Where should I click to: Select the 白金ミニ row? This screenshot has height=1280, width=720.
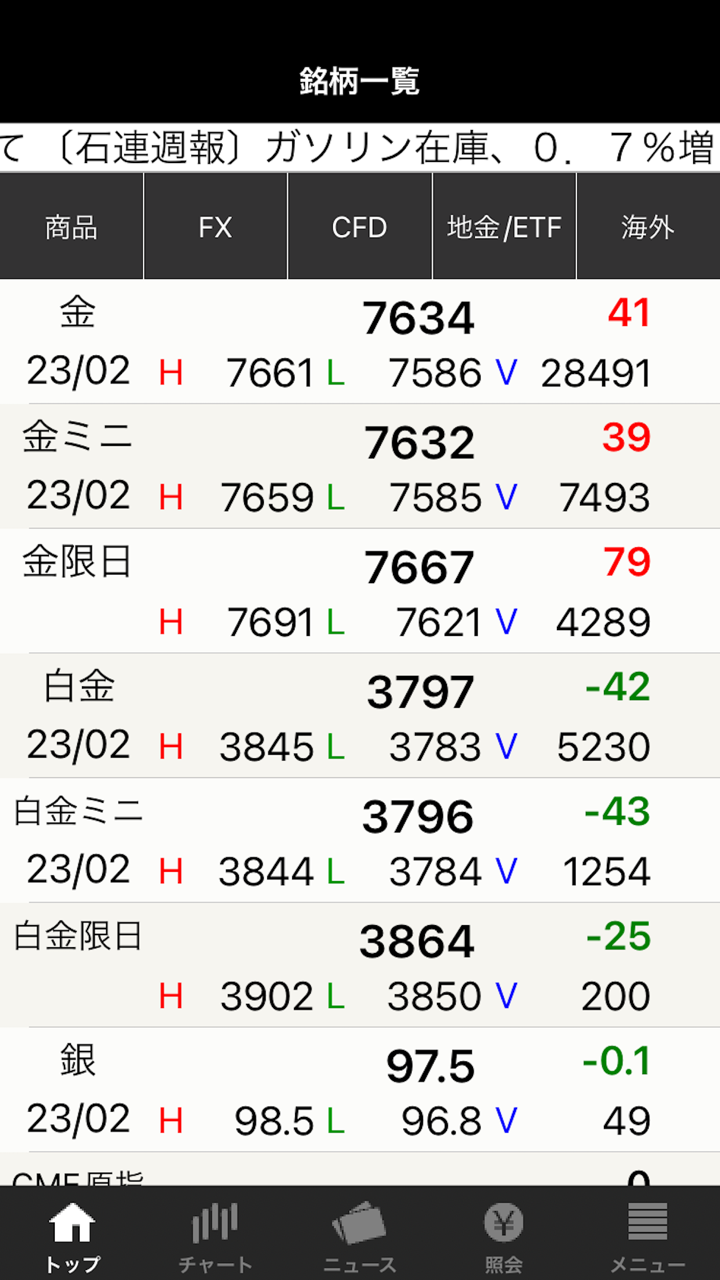360,841
